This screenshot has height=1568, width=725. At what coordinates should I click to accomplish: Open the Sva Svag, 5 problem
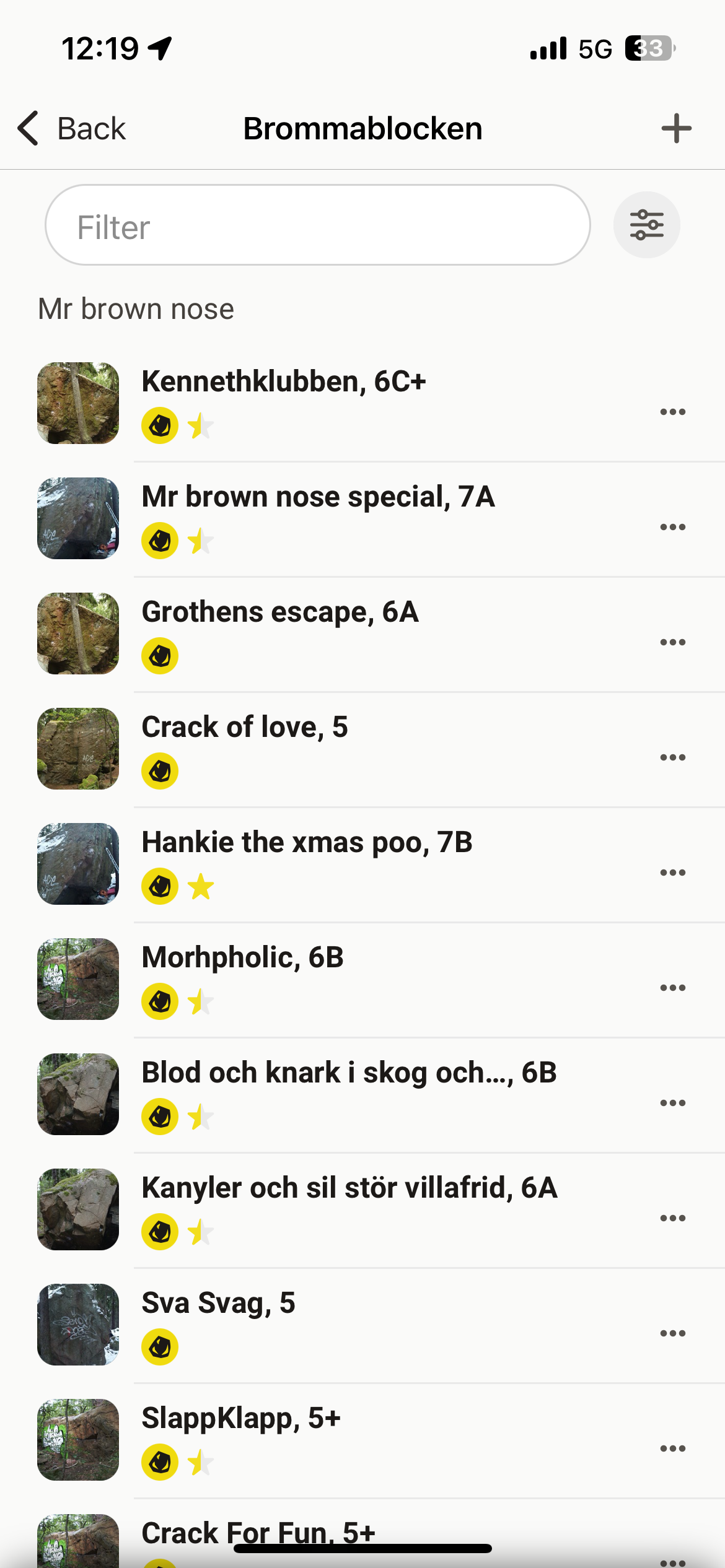tap(218, 1304)
